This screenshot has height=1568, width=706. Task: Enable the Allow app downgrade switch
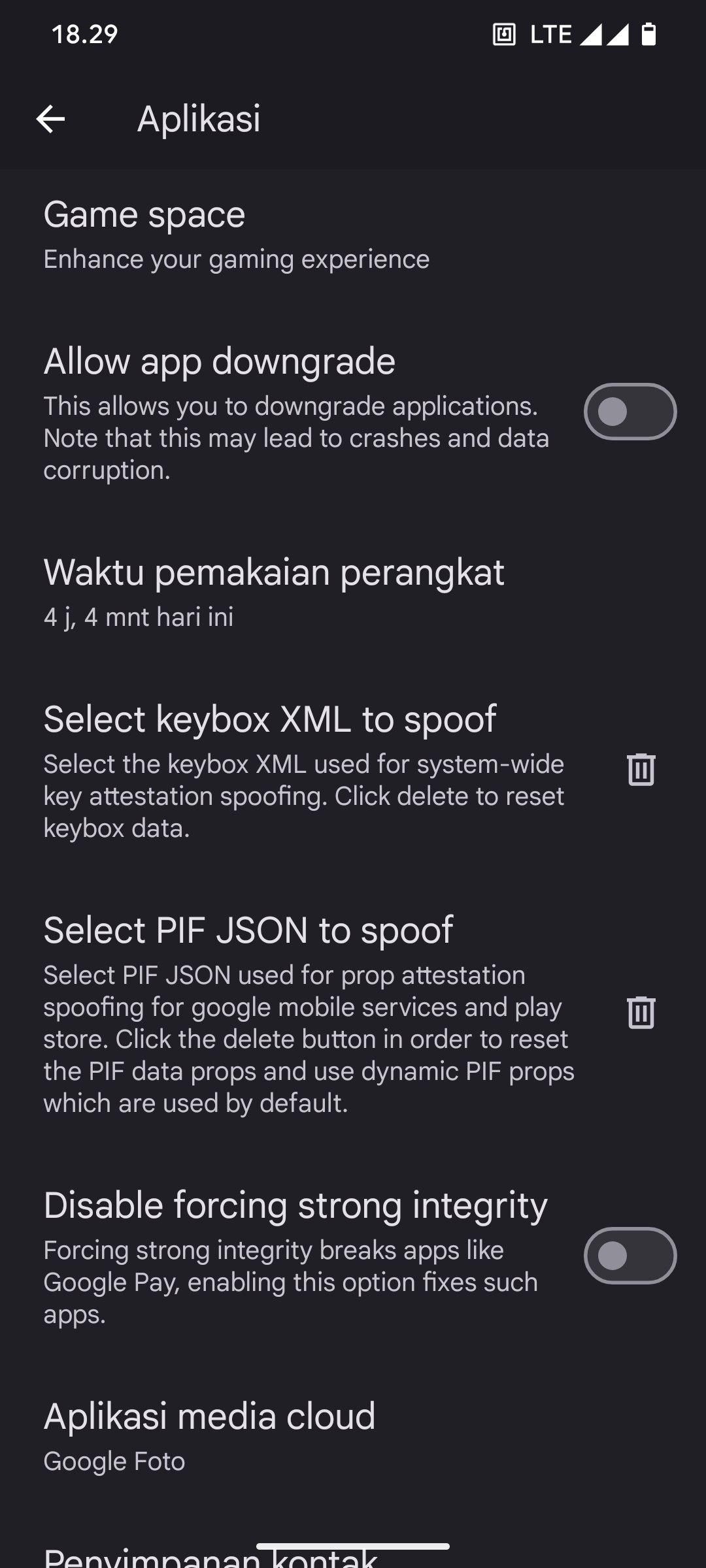click(x=630, y=412)
